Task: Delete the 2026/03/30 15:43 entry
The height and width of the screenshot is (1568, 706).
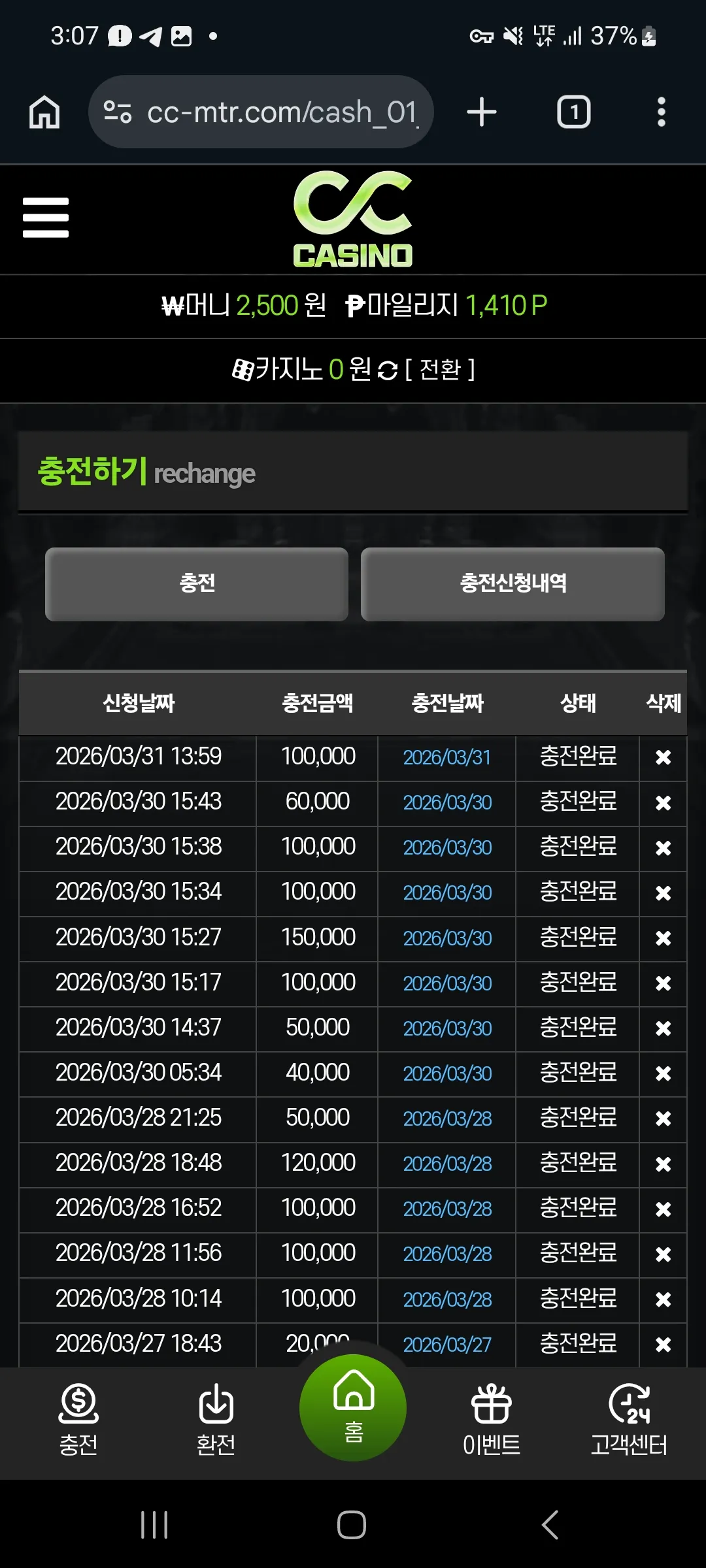Action: coord(663,802)
